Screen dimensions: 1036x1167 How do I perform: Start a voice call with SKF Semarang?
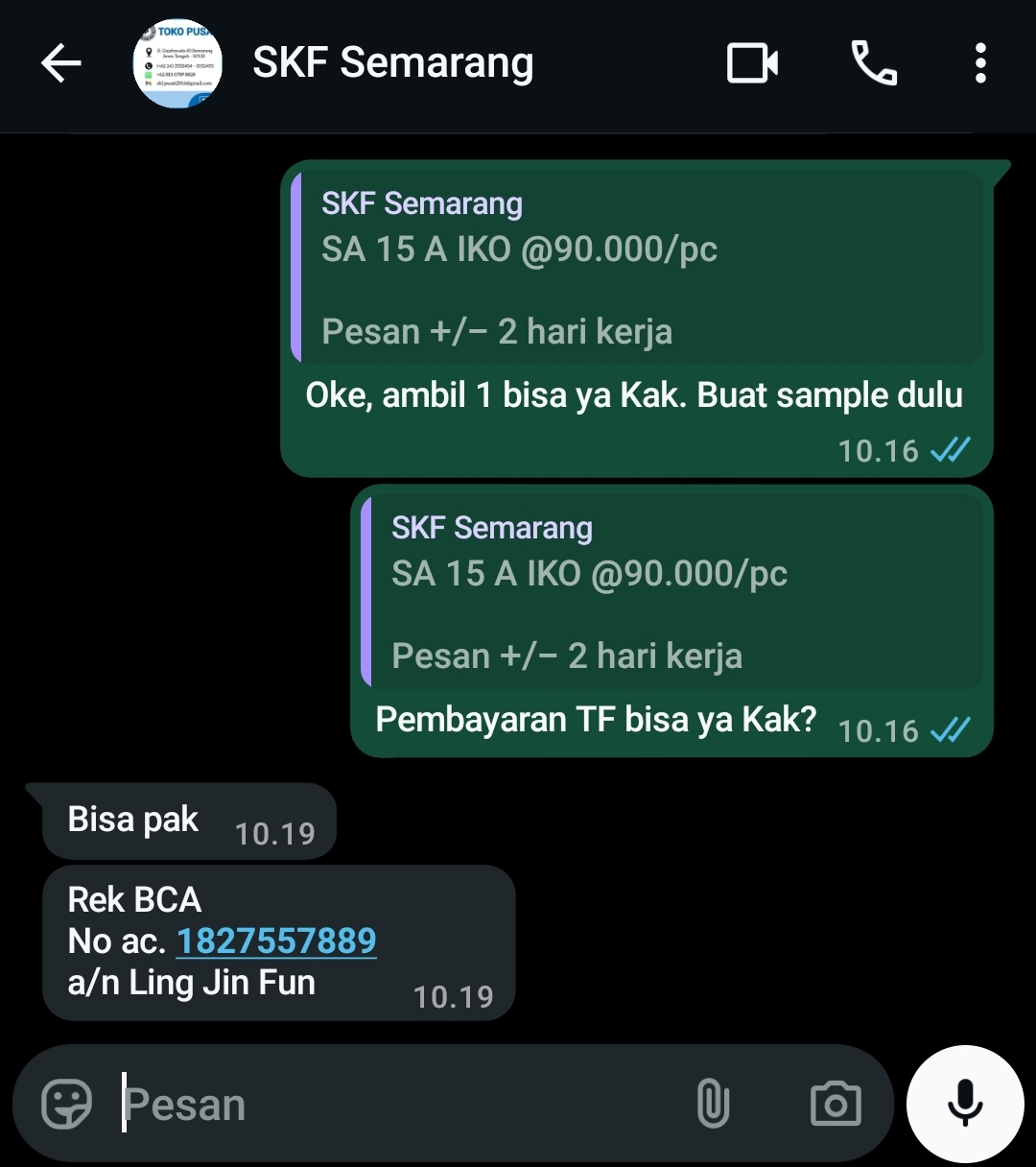click(x=874, y=64)
